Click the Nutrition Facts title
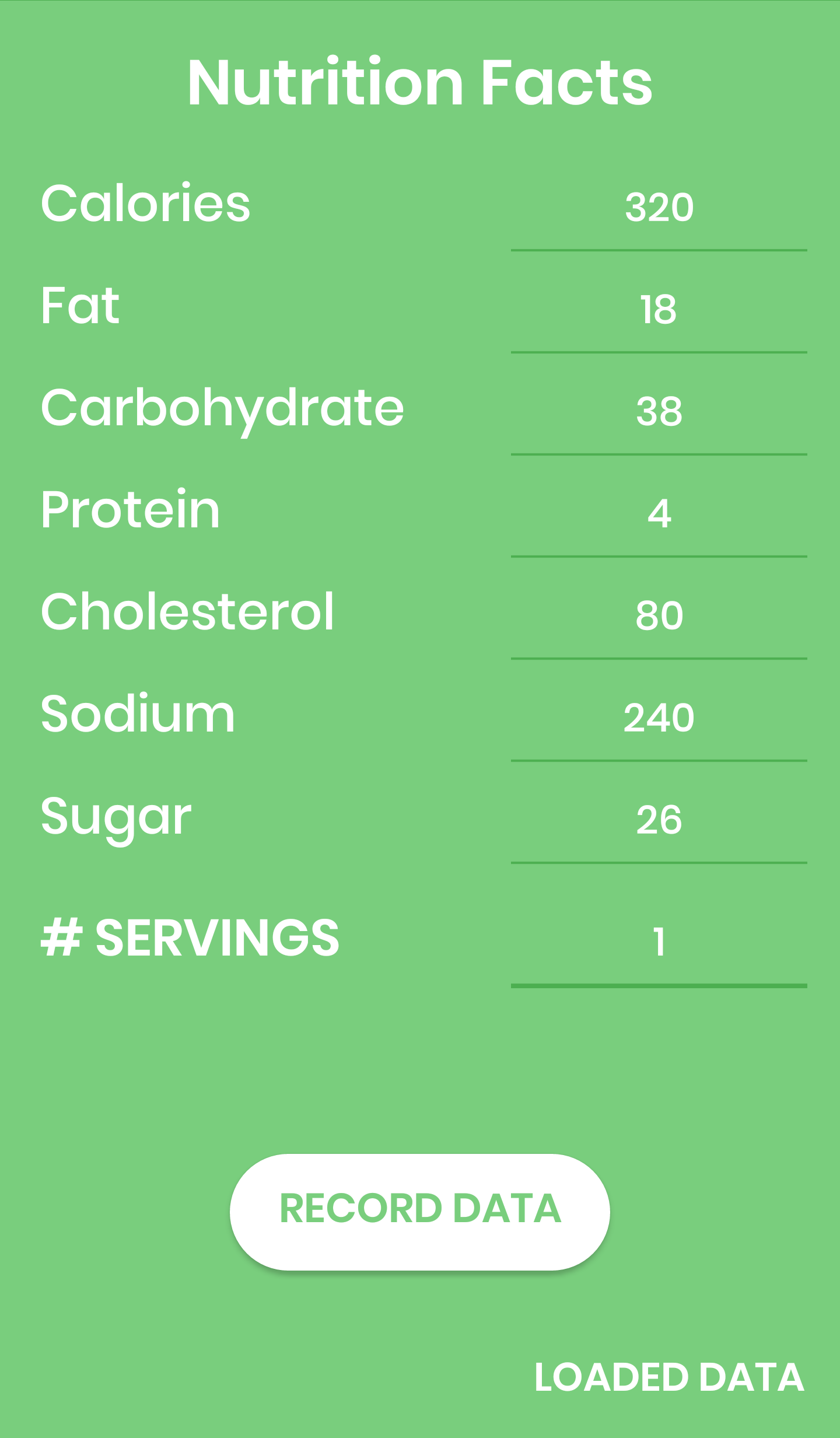Image resolution: width=840 pixels, height=1438 pixels. [420, 83]
